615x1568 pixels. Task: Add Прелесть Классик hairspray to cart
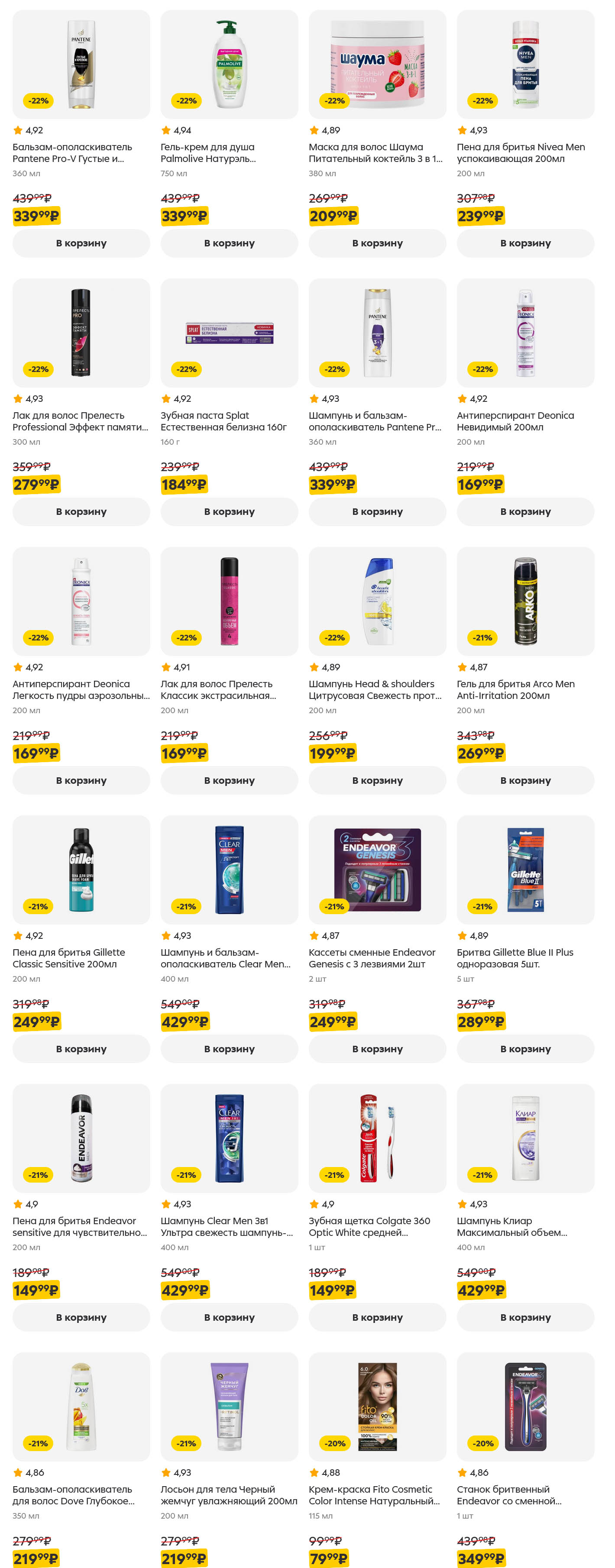click(229, 780)
